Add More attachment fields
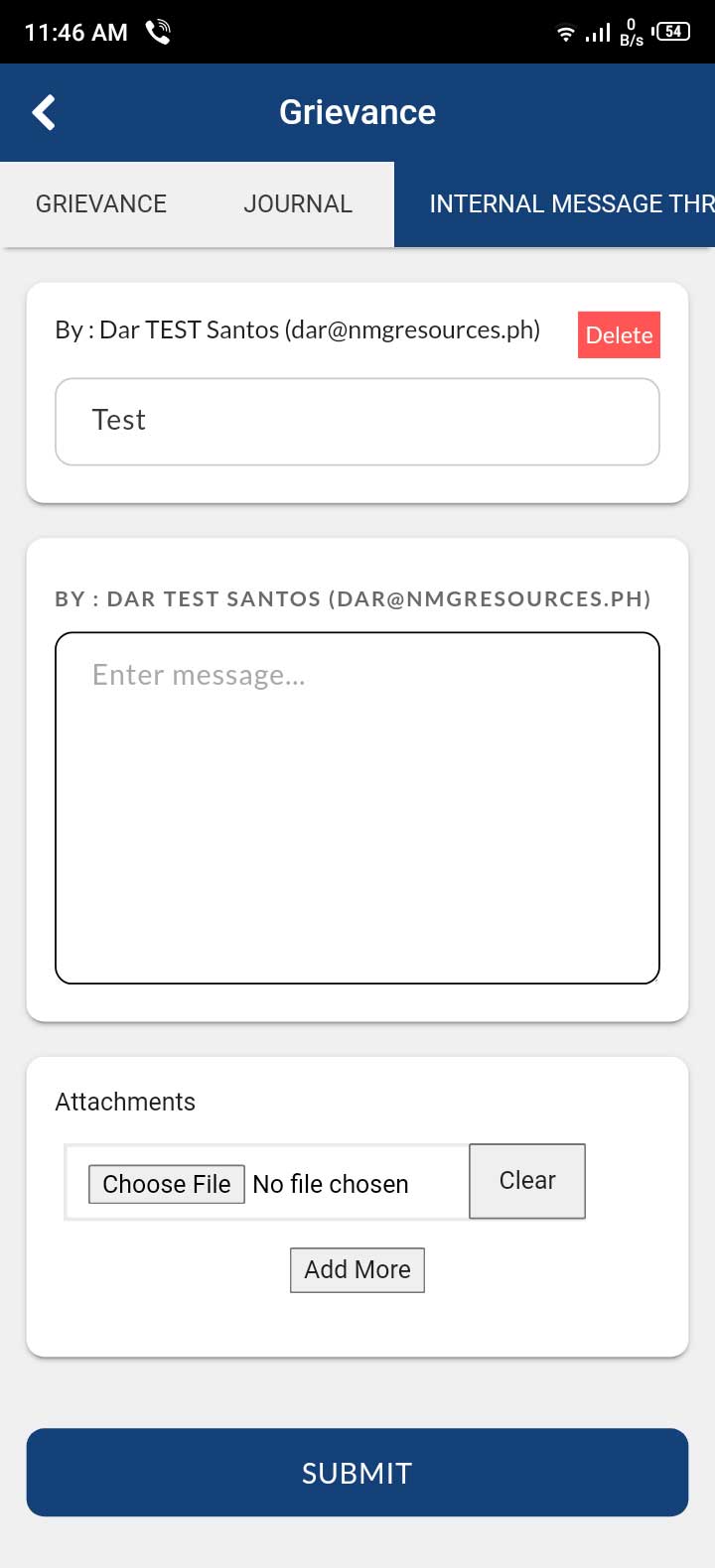 tap(357, 1270)
